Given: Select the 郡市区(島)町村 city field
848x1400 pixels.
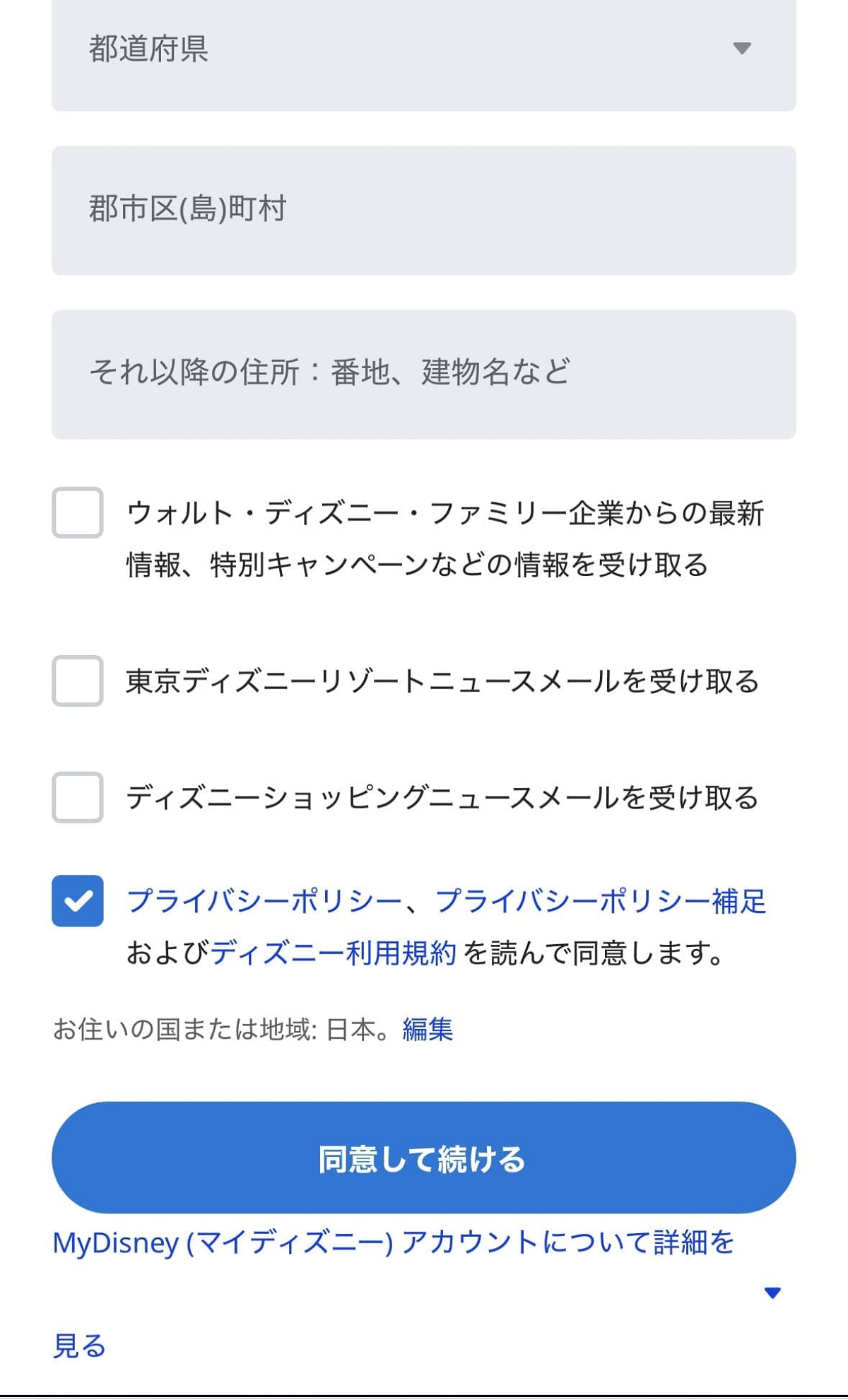Looking at the screenshot, I should click(424, 208).
